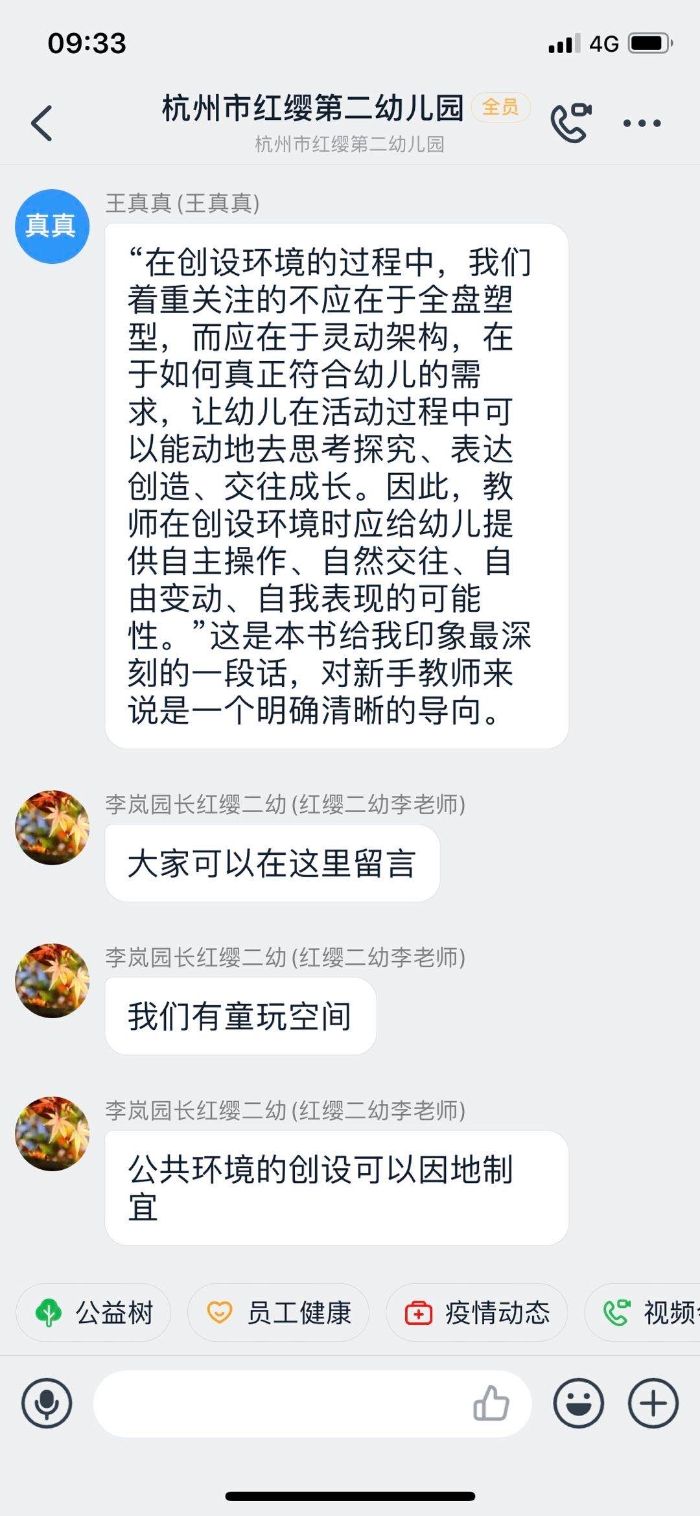Open 王真真's profile avatar
The width and height of the screenshot is (700, 1516).
51,226
